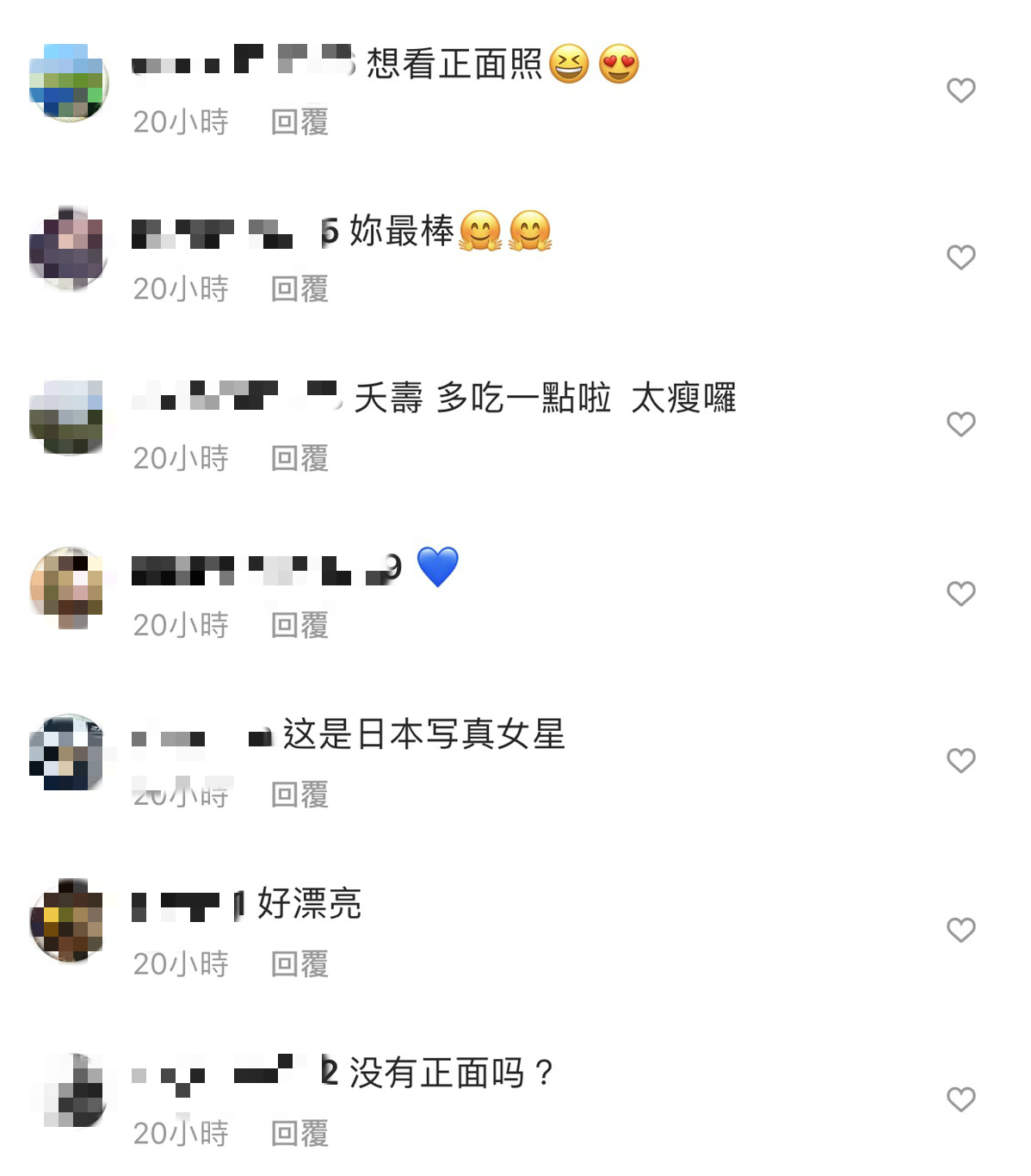
Task: Reply to the comment 妳最棒
Action: coord(299,289)
